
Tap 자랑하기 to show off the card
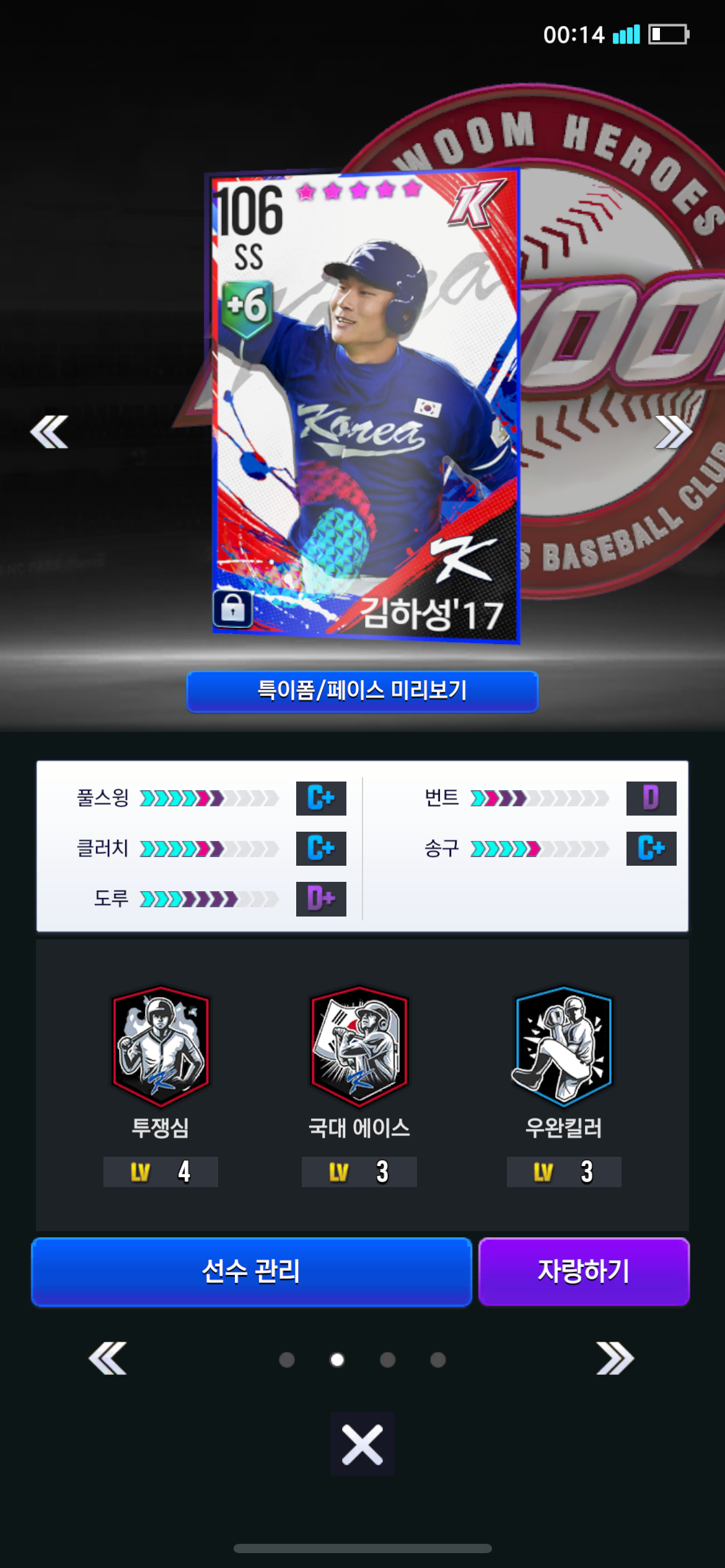[584, 1271]
